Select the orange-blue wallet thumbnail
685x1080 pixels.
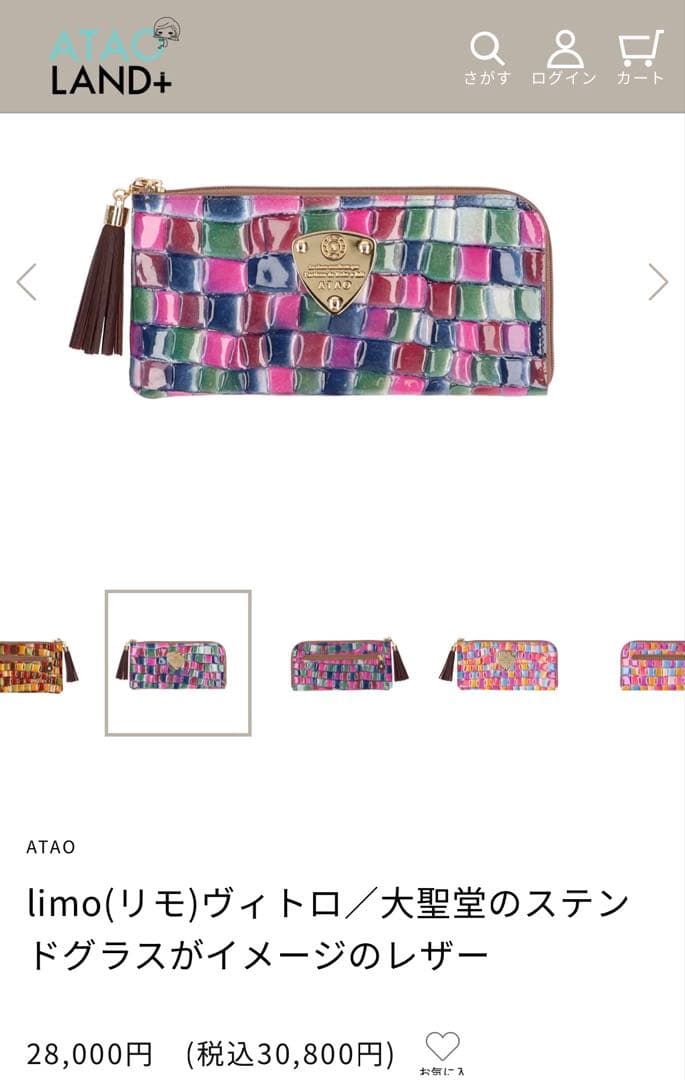499,664
